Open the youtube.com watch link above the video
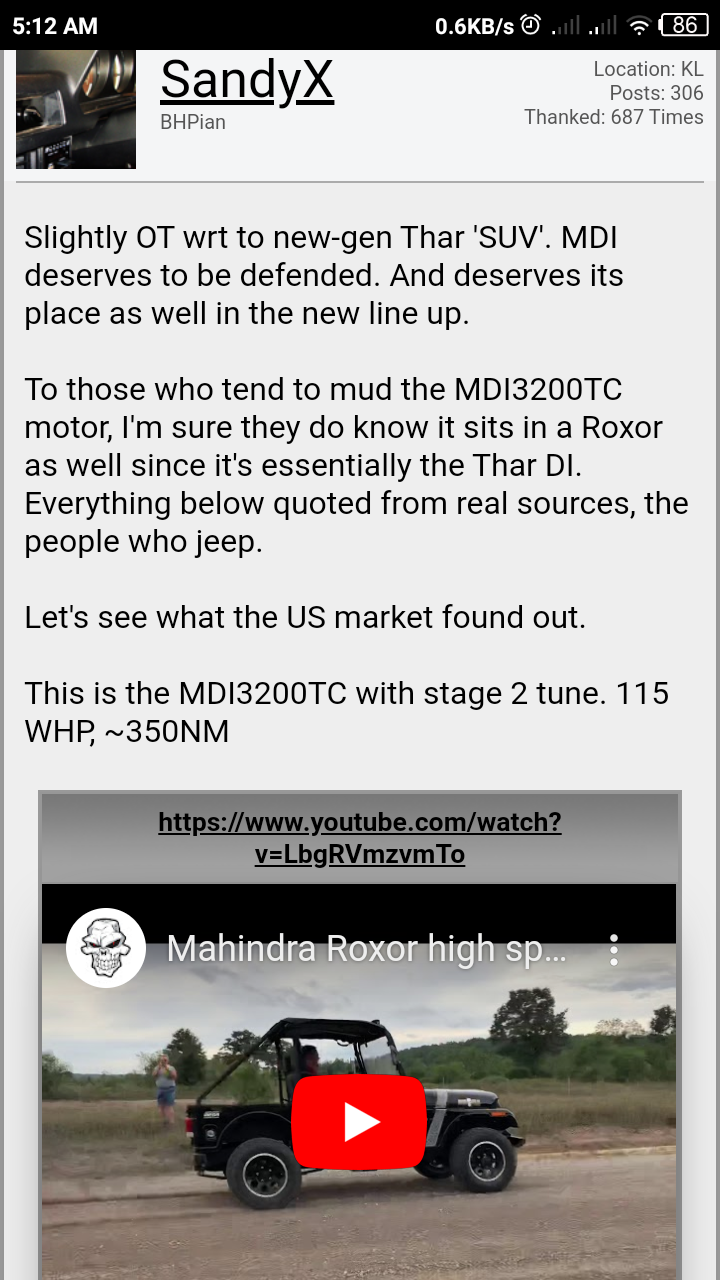This screenshot has height=1280, width=720. pyautogui.click(x=360, y=838)
